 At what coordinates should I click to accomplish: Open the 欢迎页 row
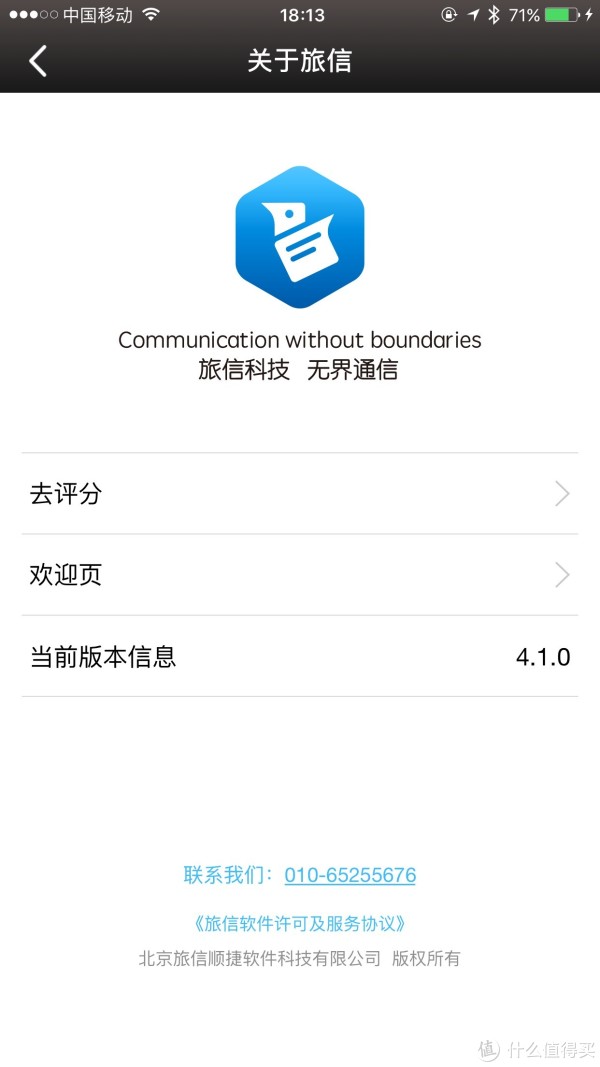(x=300, y=575)
